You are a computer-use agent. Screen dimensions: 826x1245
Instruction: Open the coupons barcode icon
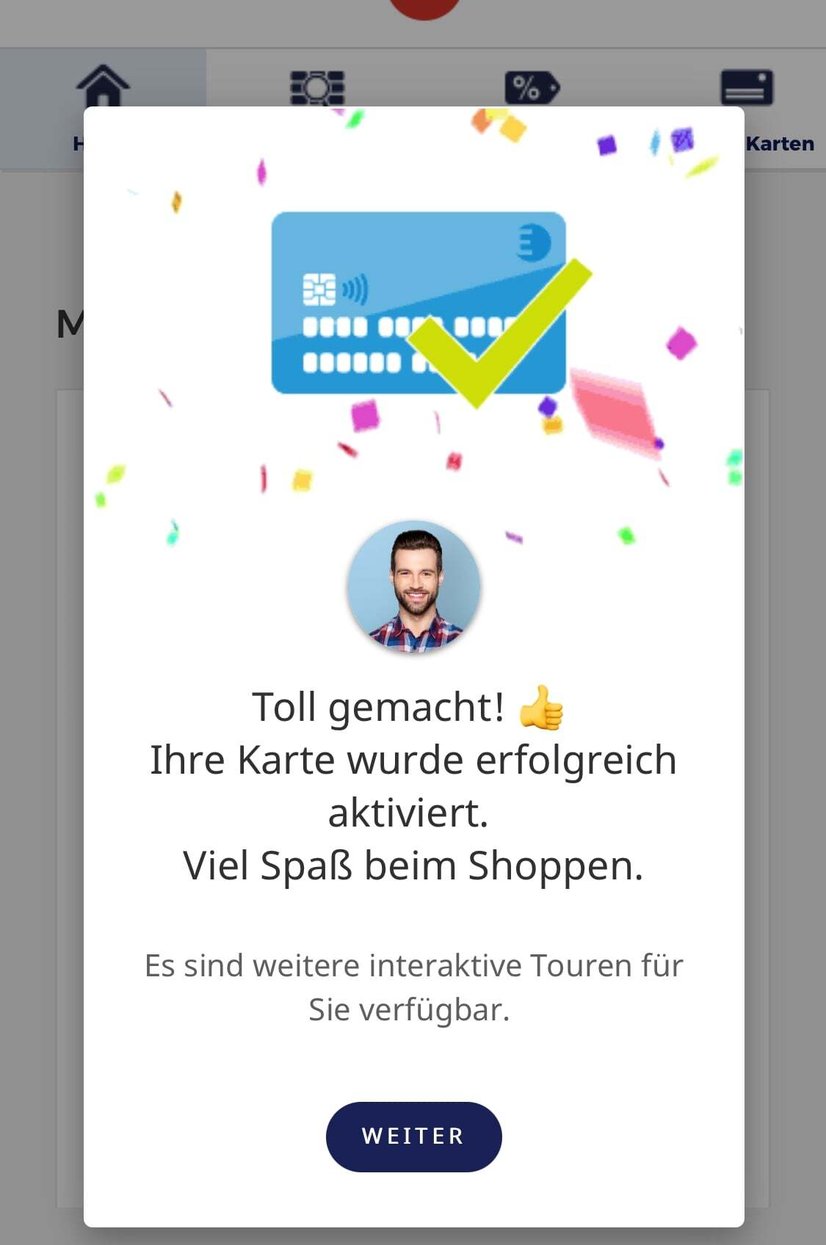click(317, 88)
